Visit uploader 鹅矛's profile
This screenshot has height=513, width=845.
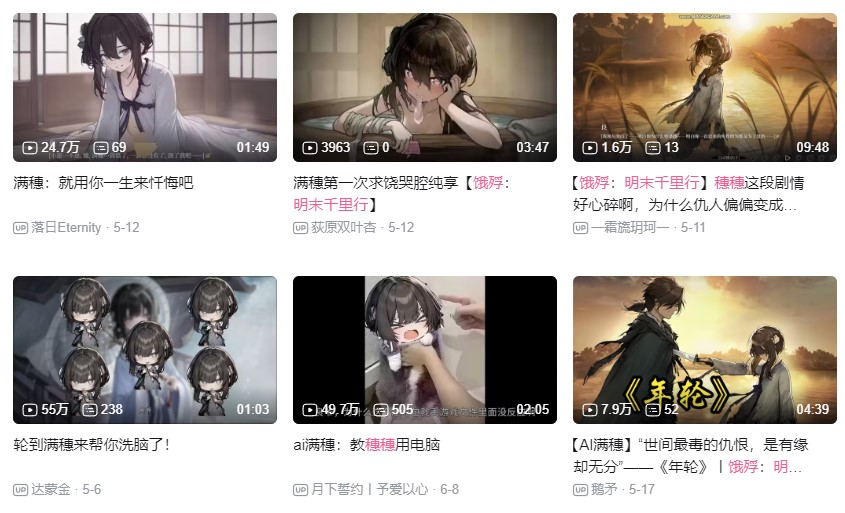pyautogui.click(x=604, y=490)
